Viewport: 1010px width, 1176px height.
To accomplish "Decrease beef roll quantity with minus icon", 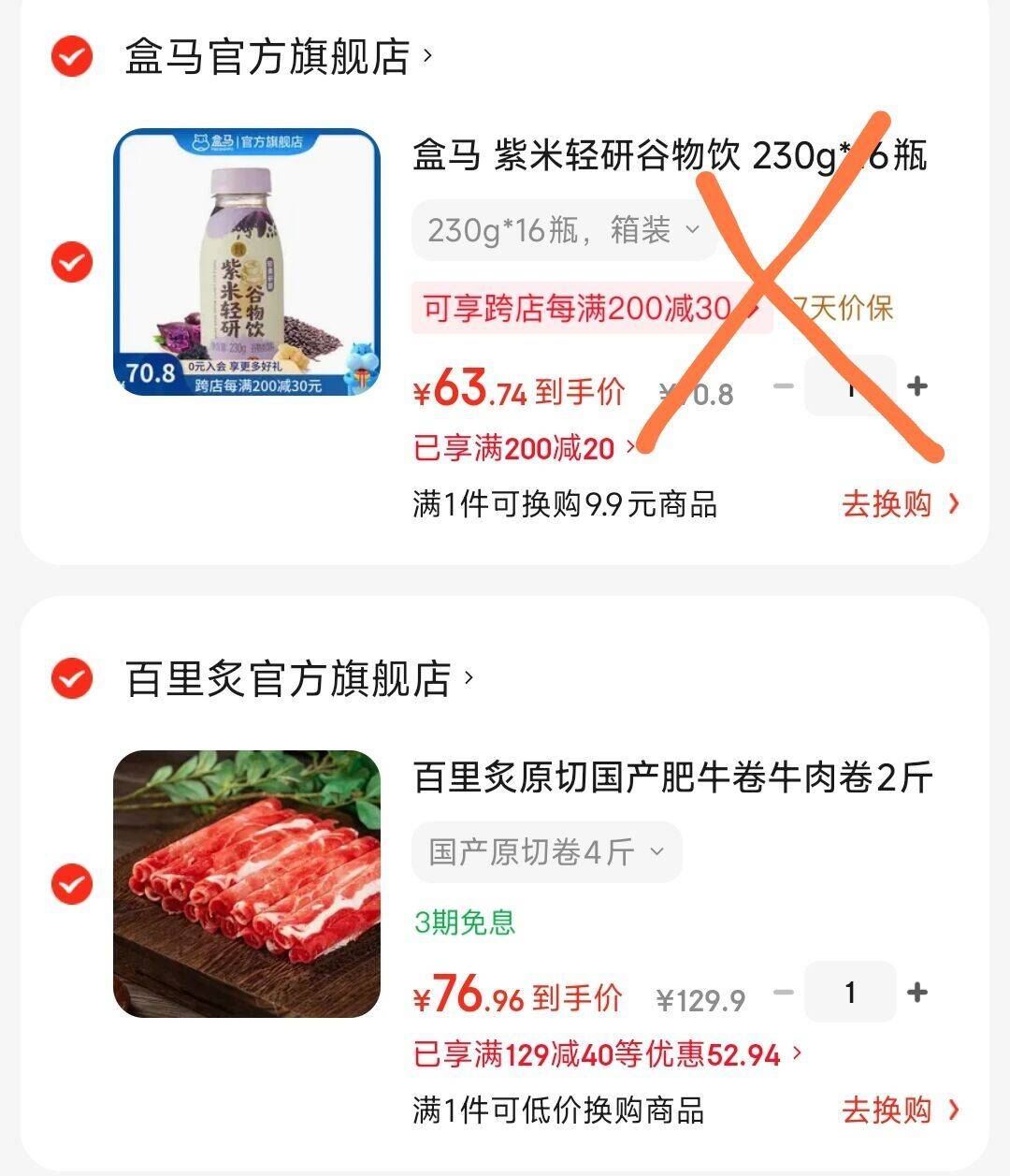I will [783, 993].
